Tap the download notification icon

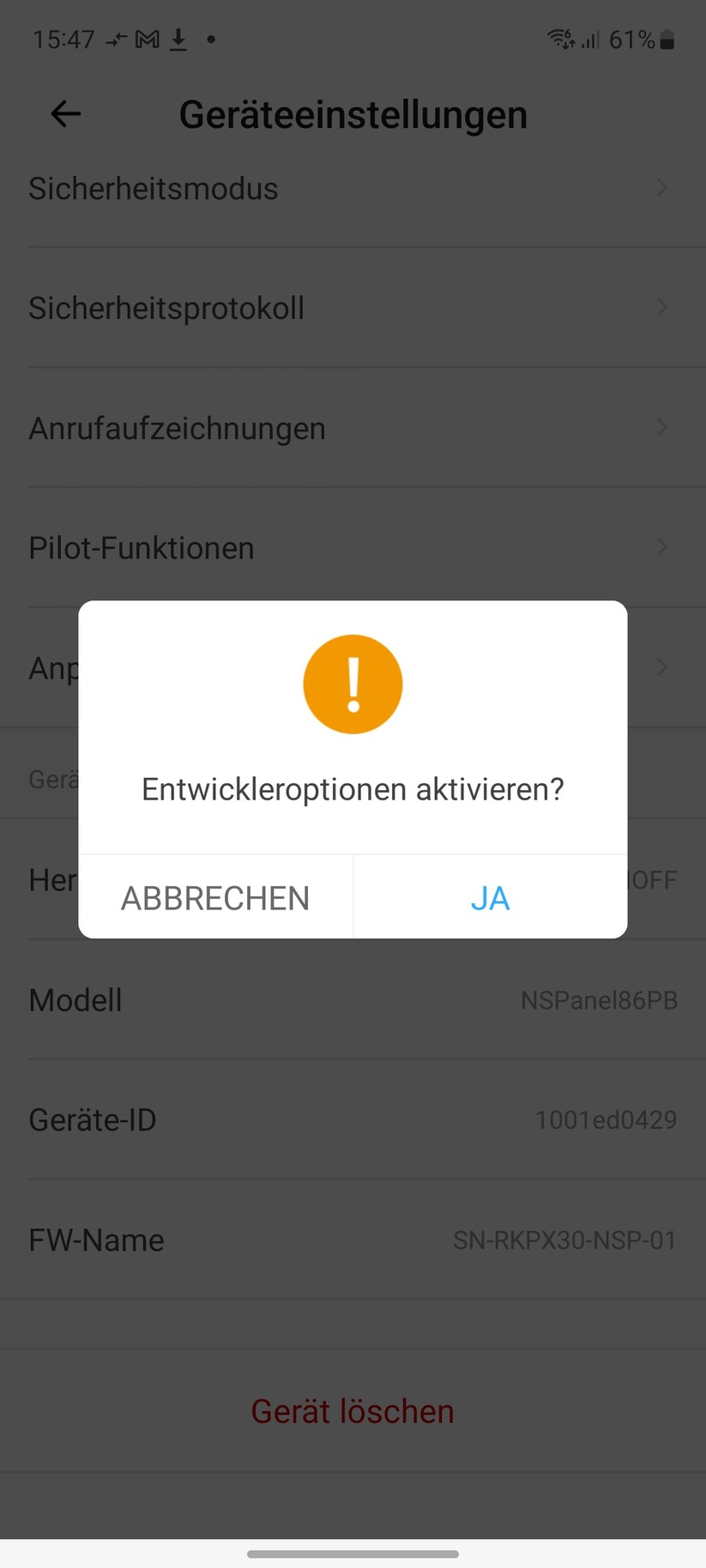(x=179, y=39)
